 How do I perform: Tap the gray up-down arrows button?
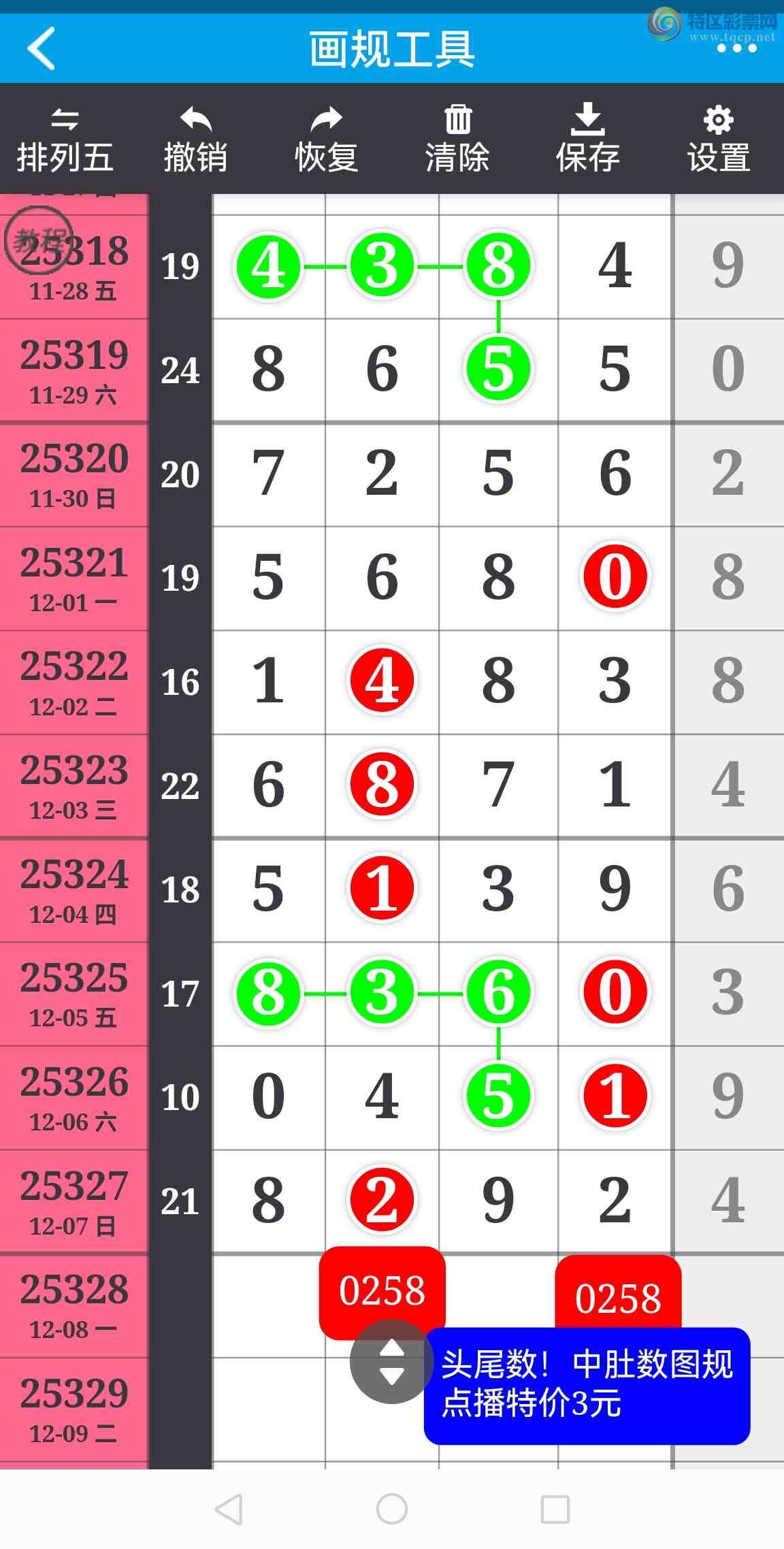coord(391,1362)
